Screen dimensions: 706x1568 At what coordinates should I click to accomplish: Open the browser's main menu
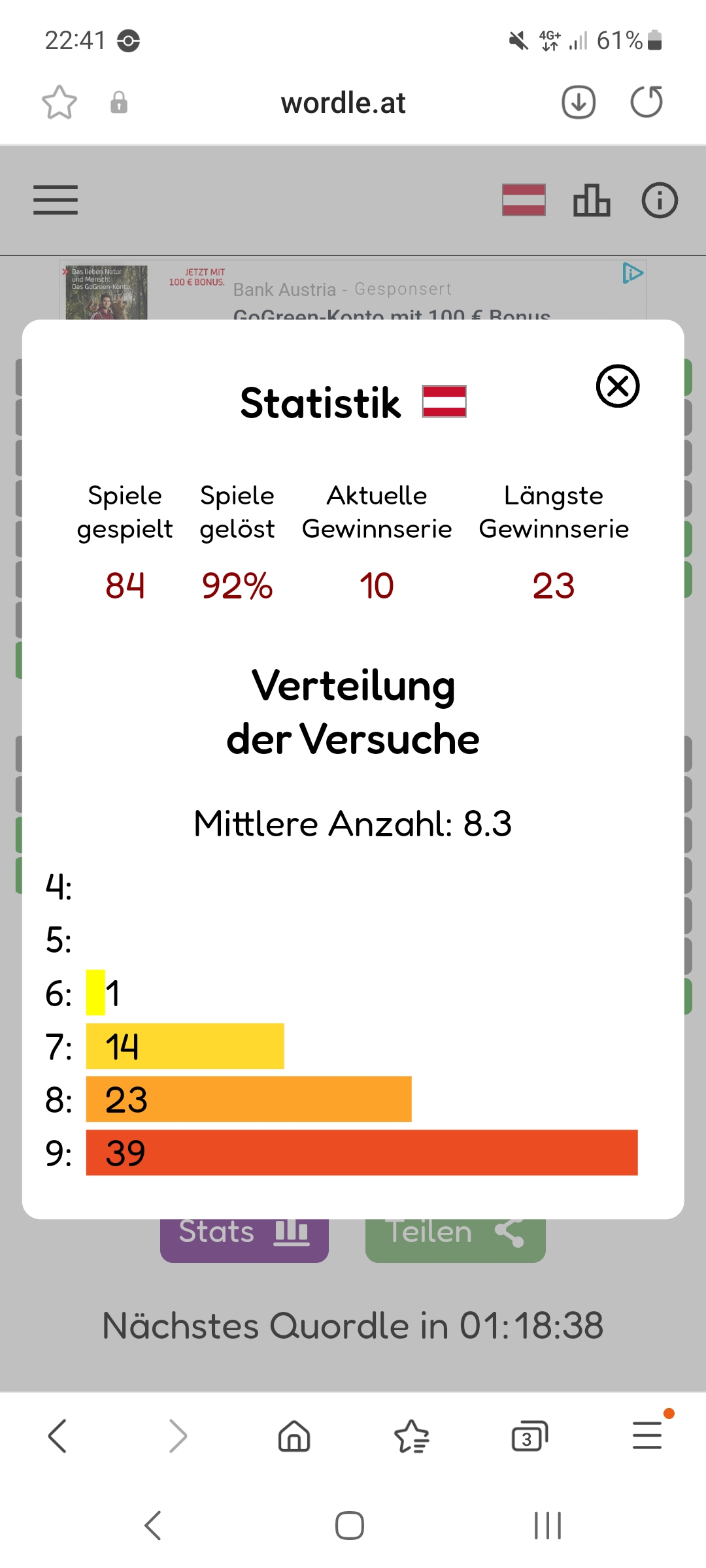coord(647,1435)
